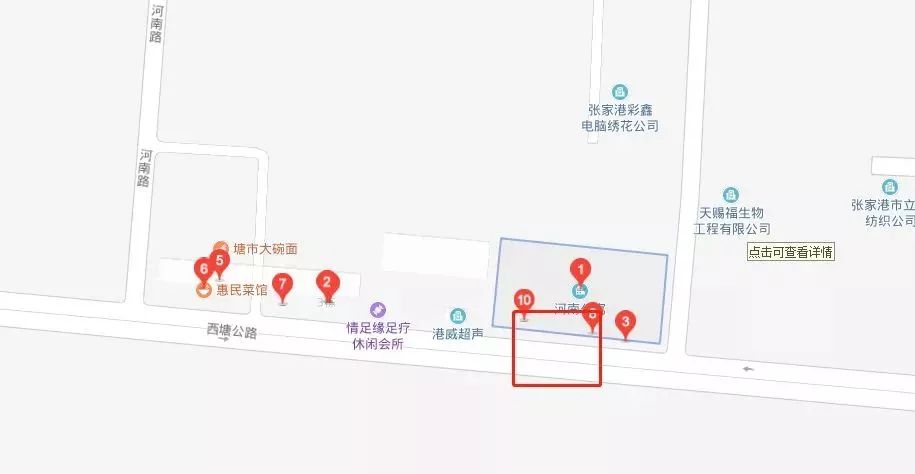
Task: Open red marker number 10
Action: tap(524, 299)
